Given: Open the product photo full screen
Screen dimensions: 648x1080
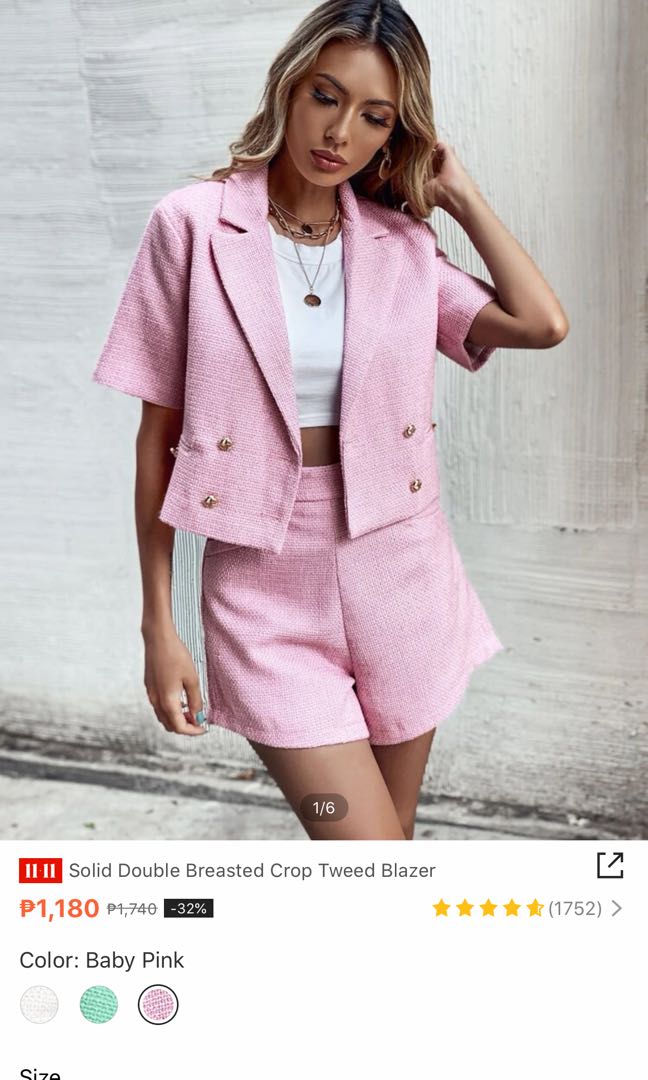Looking at the screenshot, I should 324,420.
